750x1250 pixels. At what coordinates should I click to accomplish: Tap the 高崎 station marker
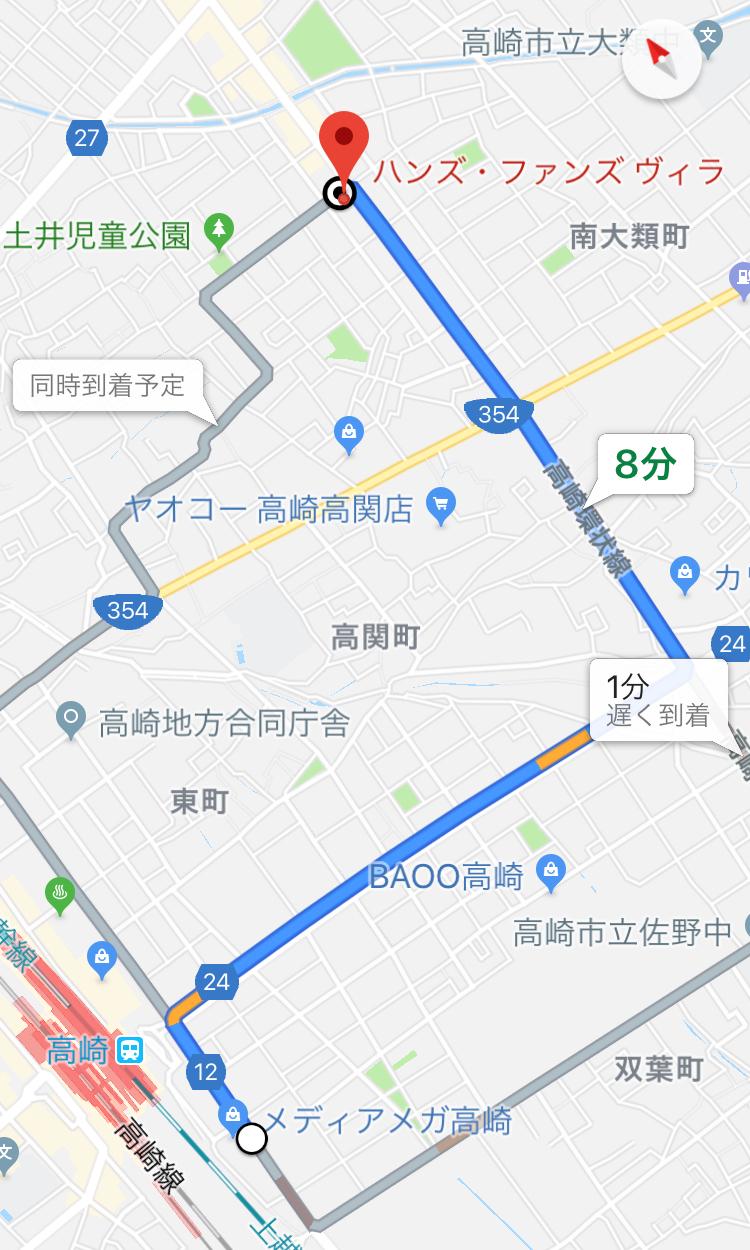point(130,1050)
